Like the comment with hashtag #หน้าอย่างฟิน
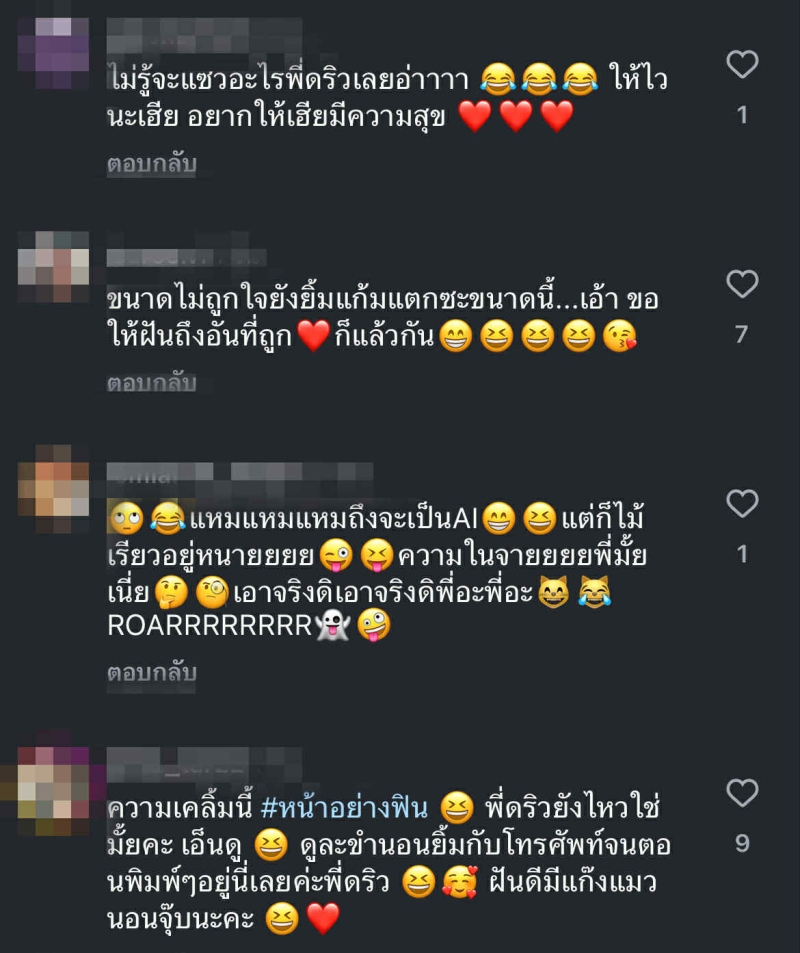The width and height of the screenshot is (800, 953). [x=742, y=794]
